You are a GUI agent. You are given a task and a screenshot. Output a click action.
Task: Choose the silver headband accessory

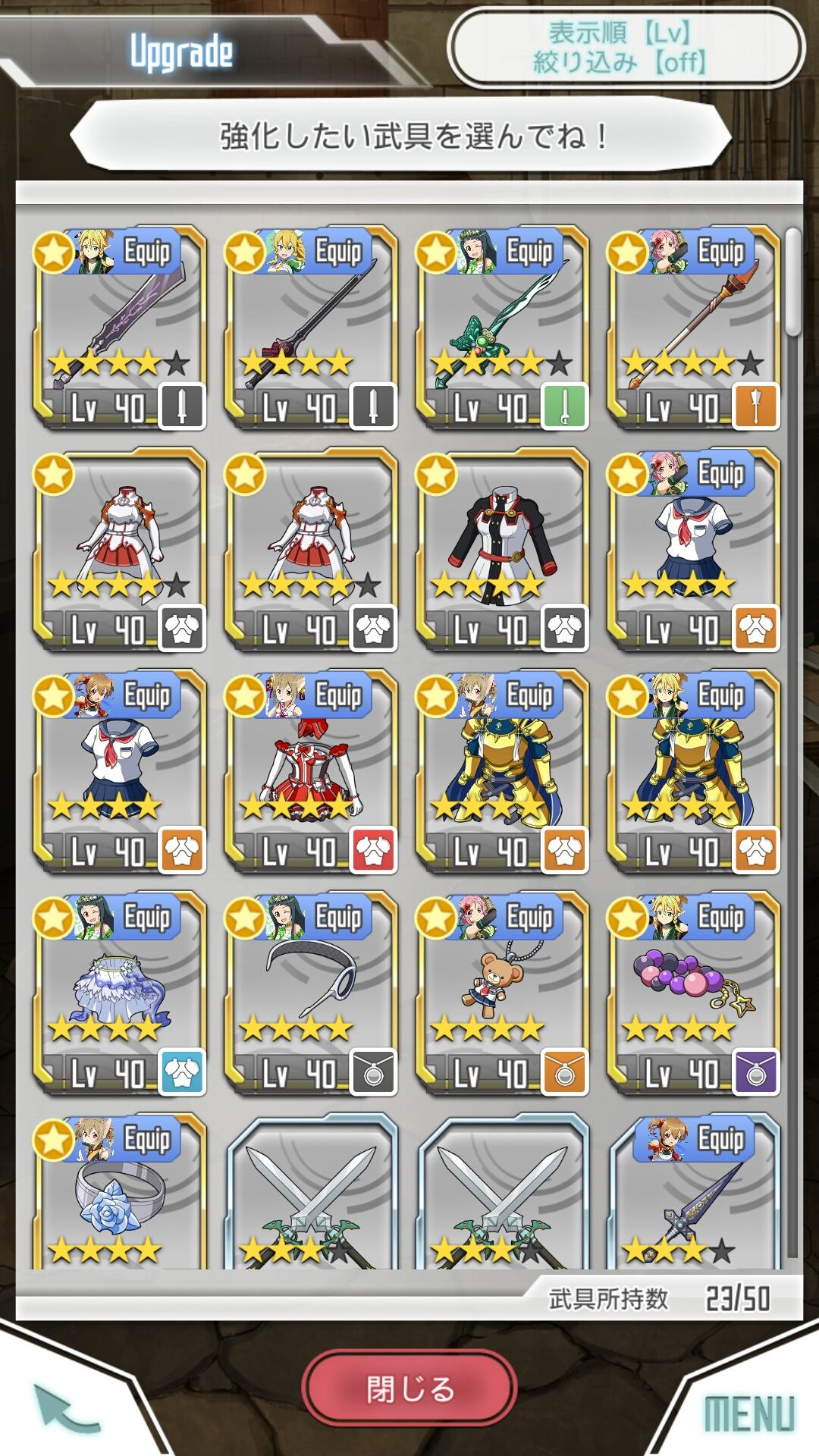(x=311, y=993)
